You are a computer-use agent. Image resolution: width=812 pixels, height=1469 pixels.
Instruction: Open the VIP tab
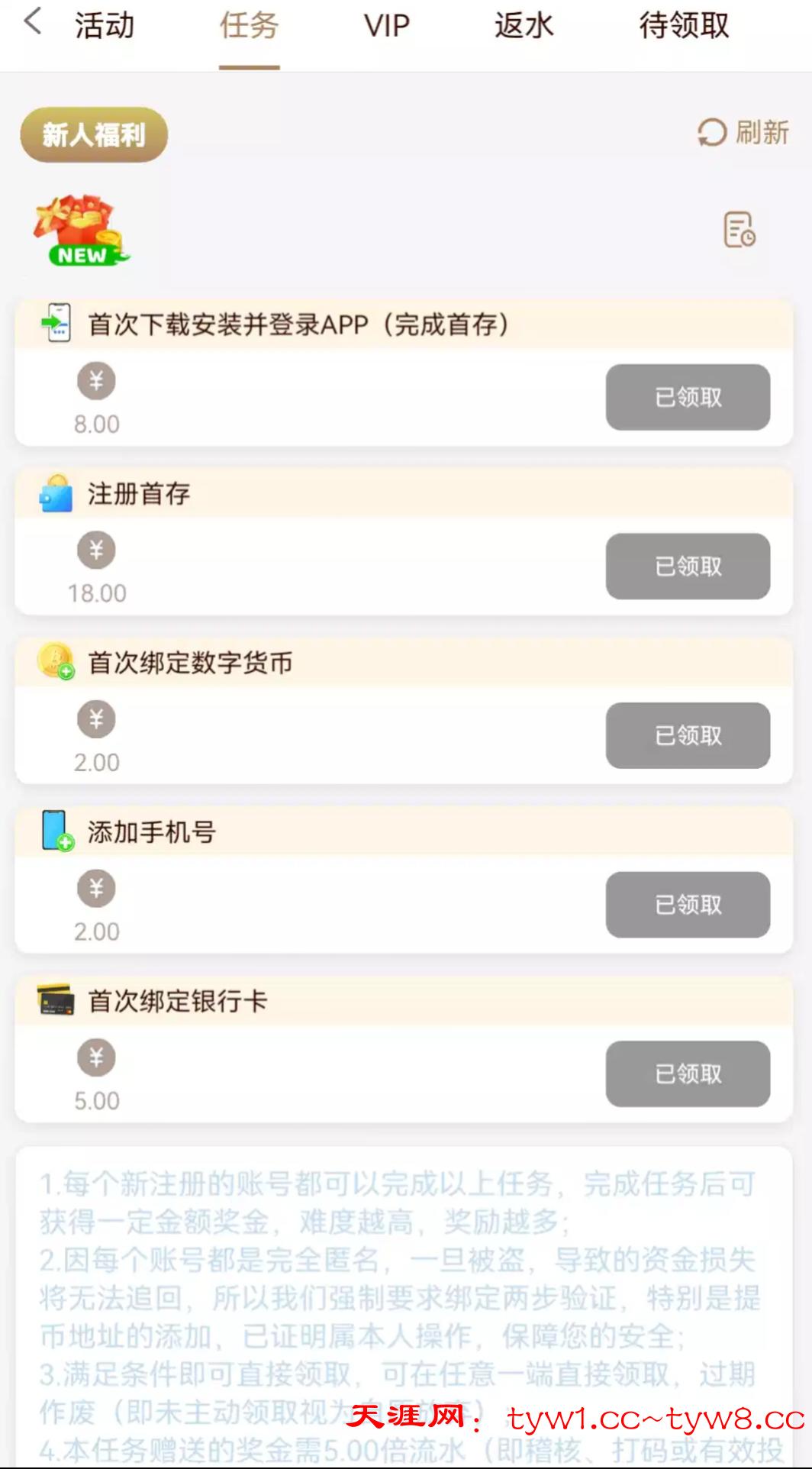tap(386, 26)
